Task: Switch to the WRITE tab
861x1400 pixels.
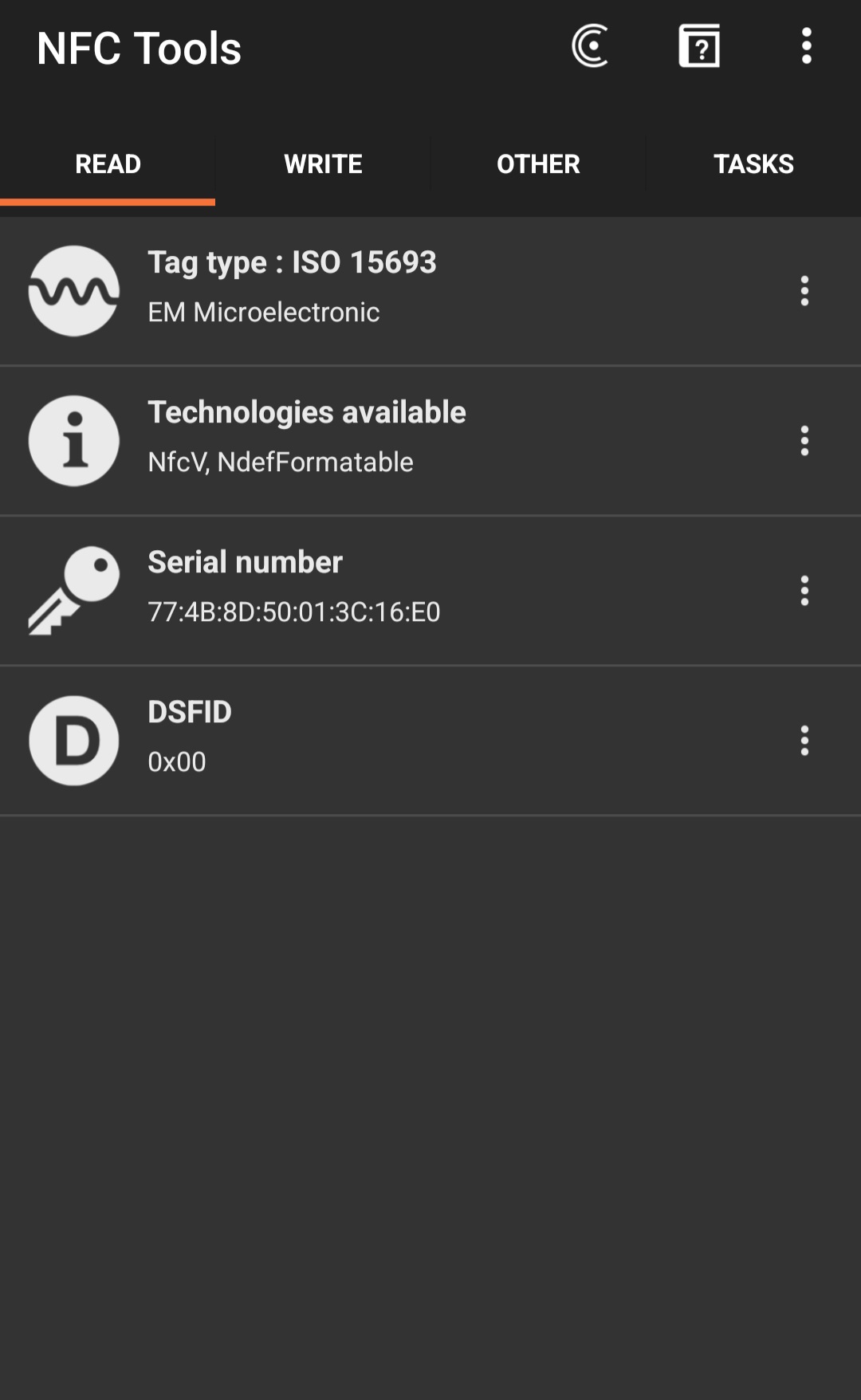Action: [323, 164]
